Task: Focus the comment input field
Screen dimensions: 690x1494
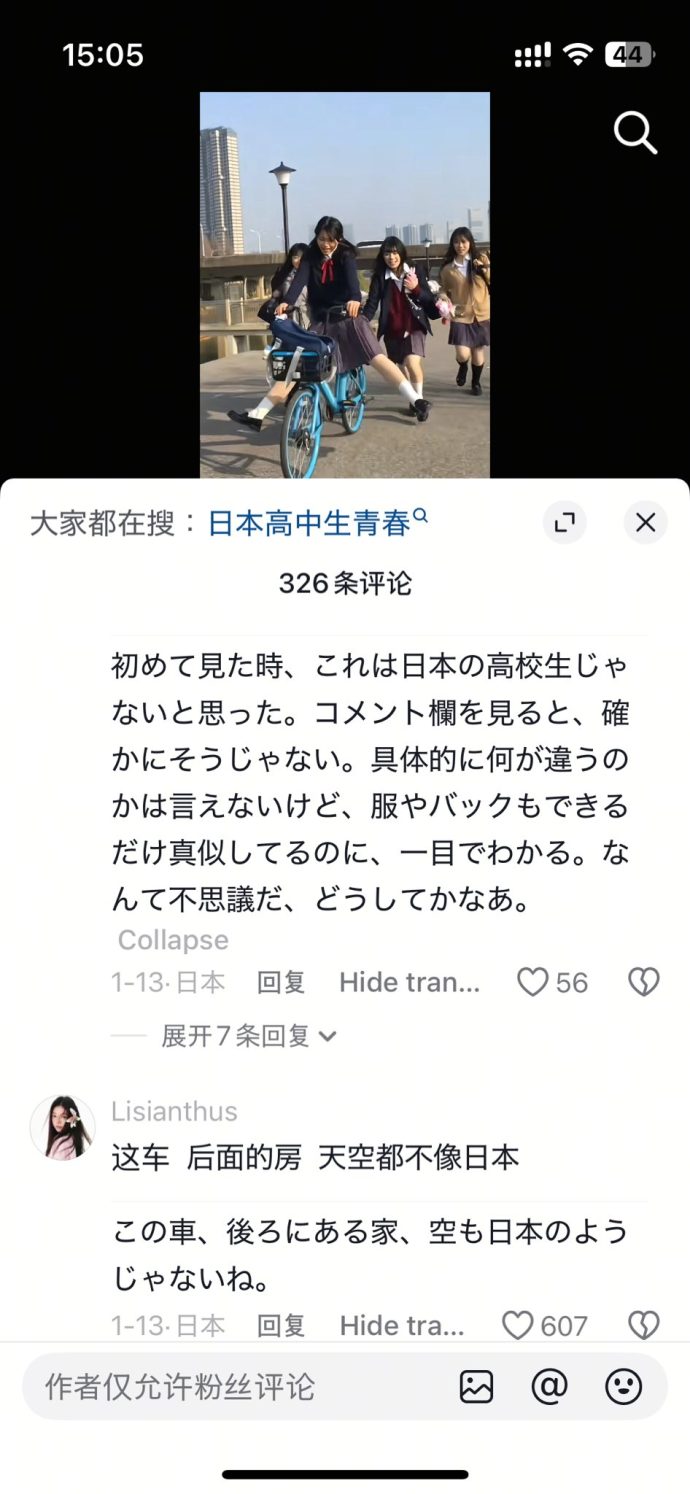Action: coord(230,1386)
